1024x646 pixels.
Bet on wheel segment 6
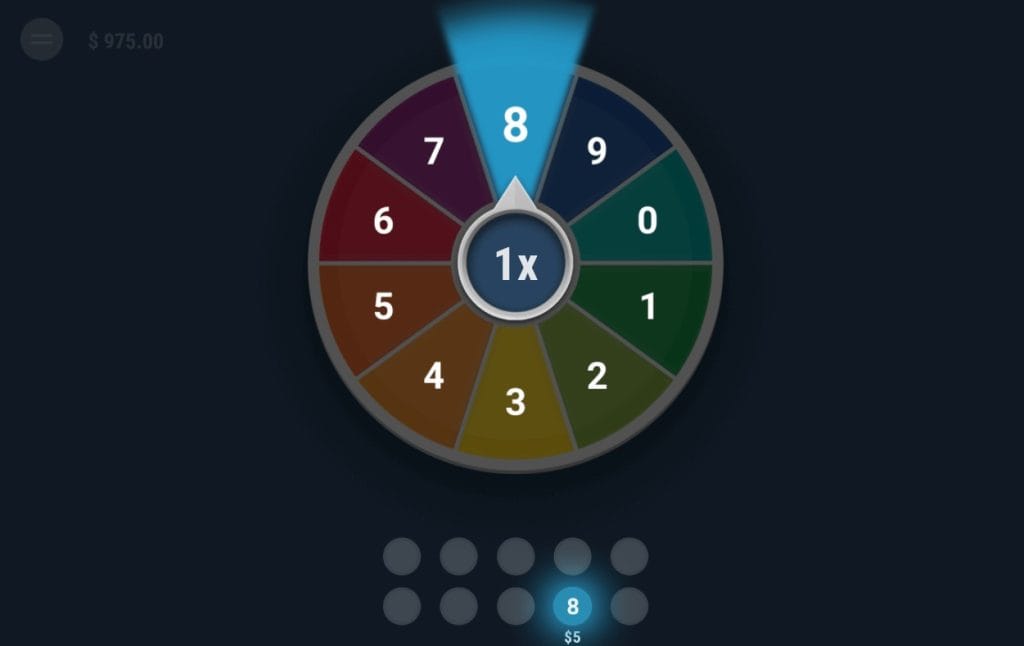pyautogui.click(x=383, y=221)
